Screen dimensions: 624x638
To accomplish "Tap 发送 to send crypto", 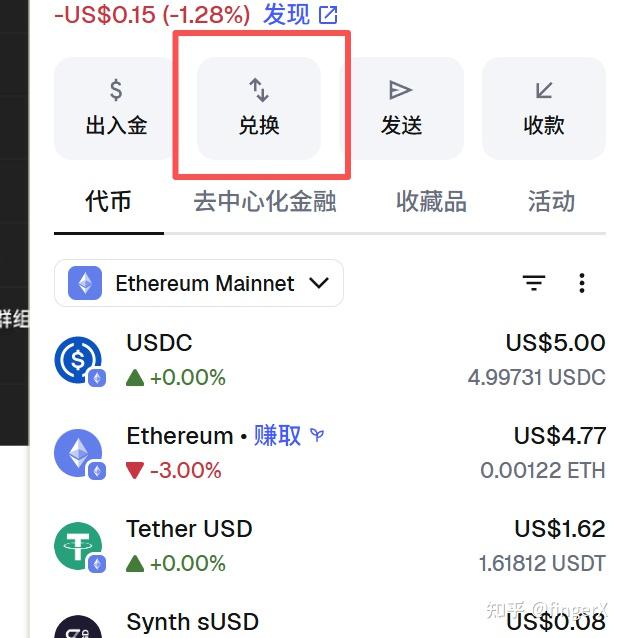I will 401,108.
